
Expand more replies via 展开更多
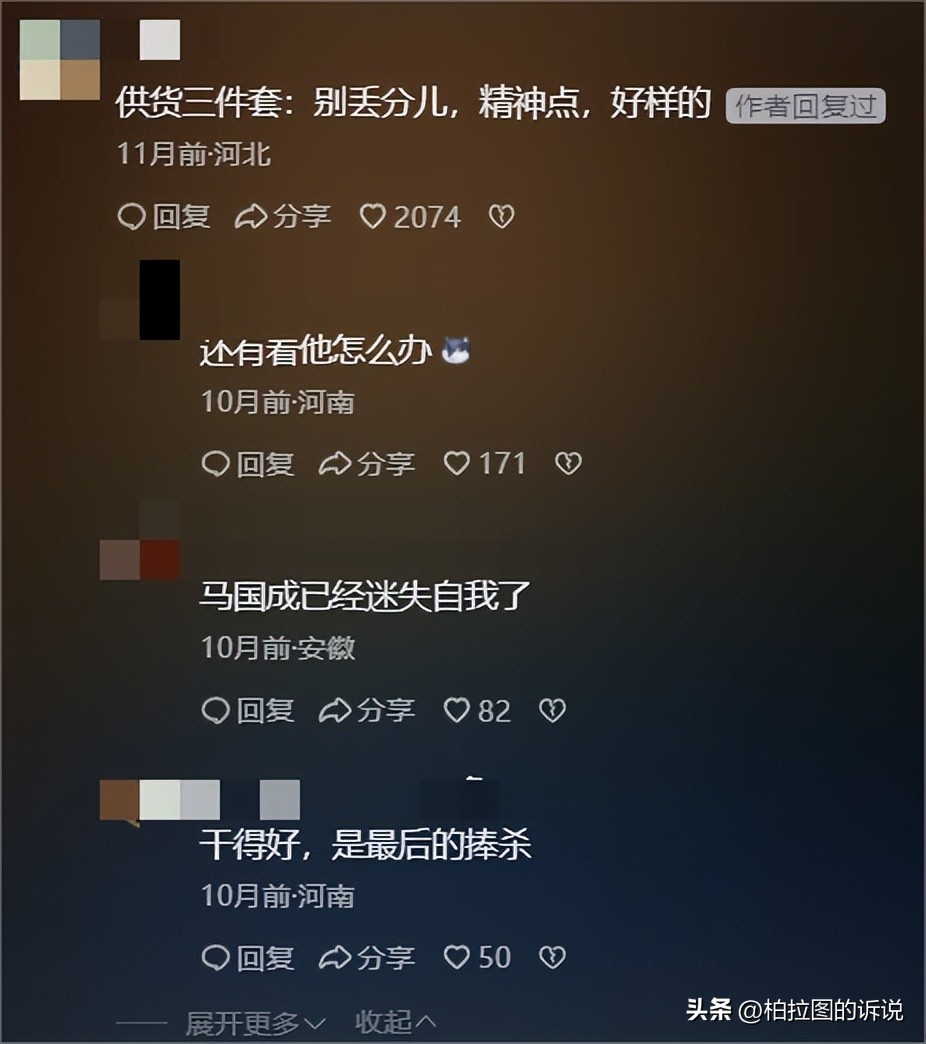click(255, 1023)
